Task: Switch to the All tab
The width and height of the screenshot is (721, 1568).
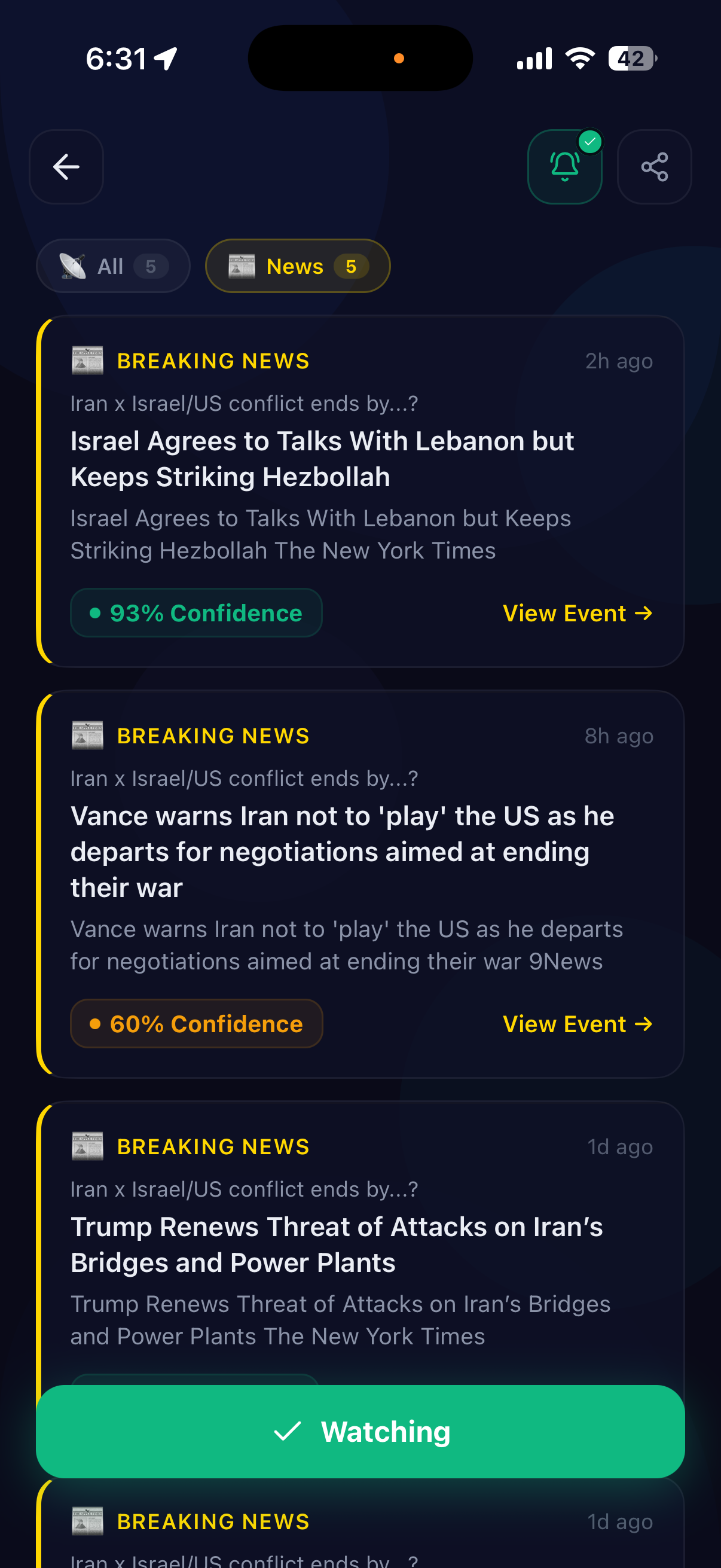Action: pyautogui.click(x=113, y=266)
